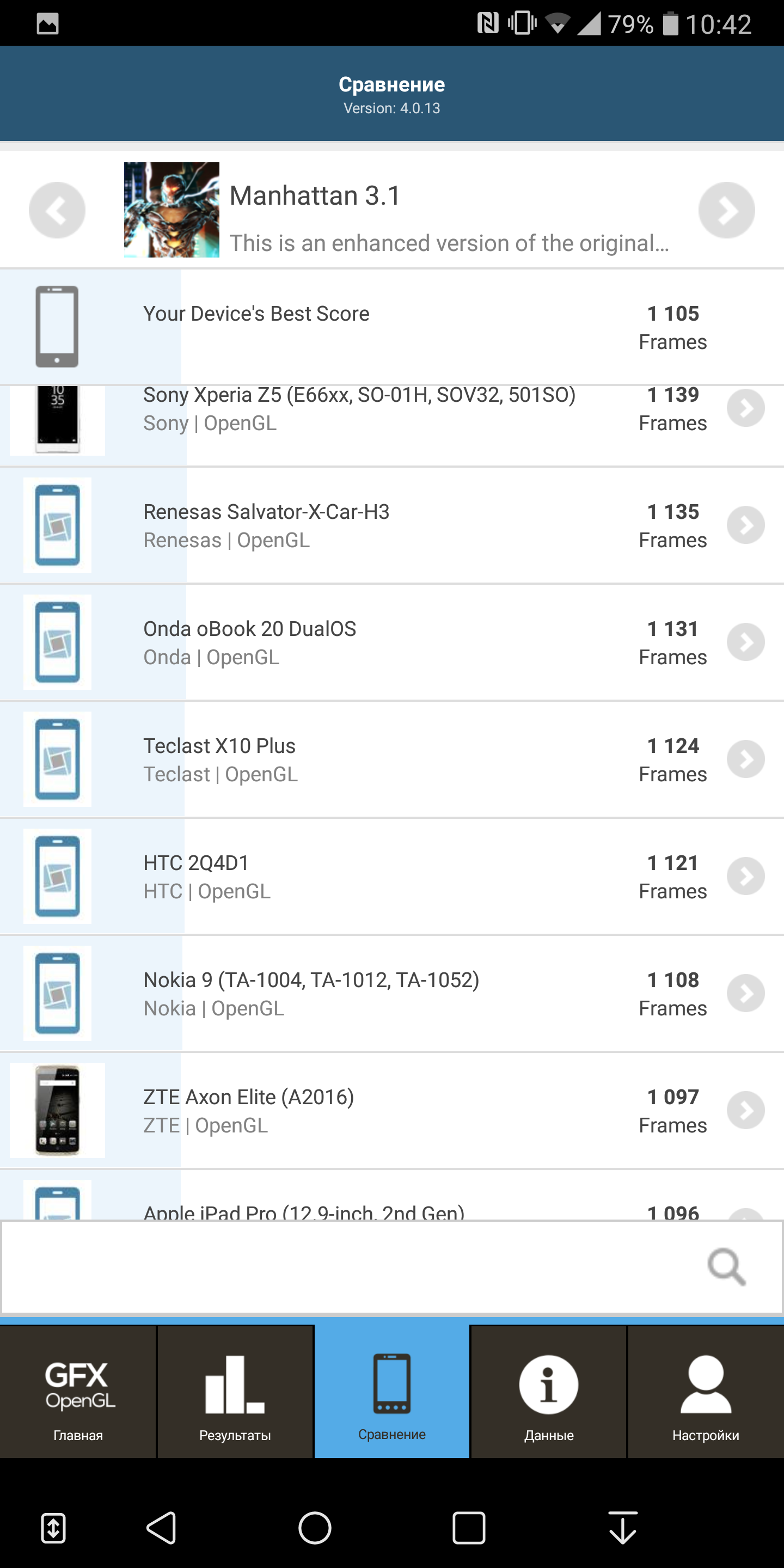Open Onda oBook 20 DualOS entry
Viewport: 784px width, 1568px height.
click(x=392, y=642)
